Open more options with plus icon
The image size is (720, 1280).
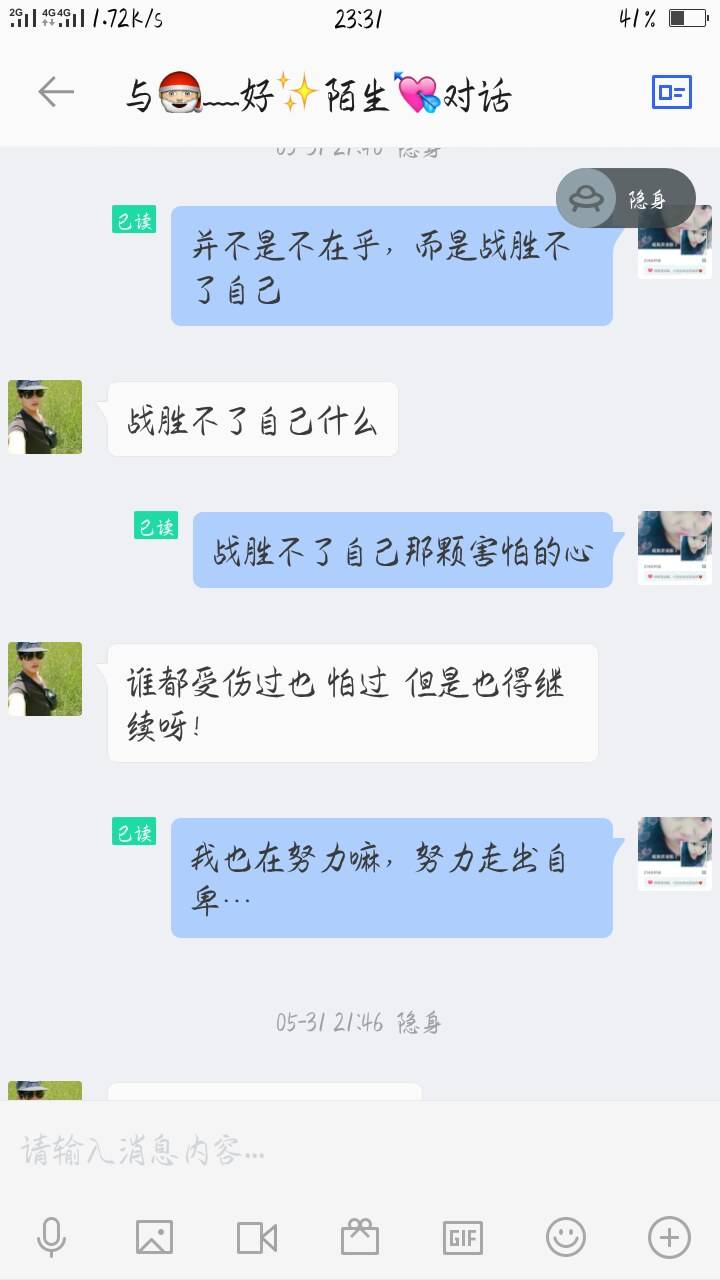pyautogui.click(x=669, y=1238)
